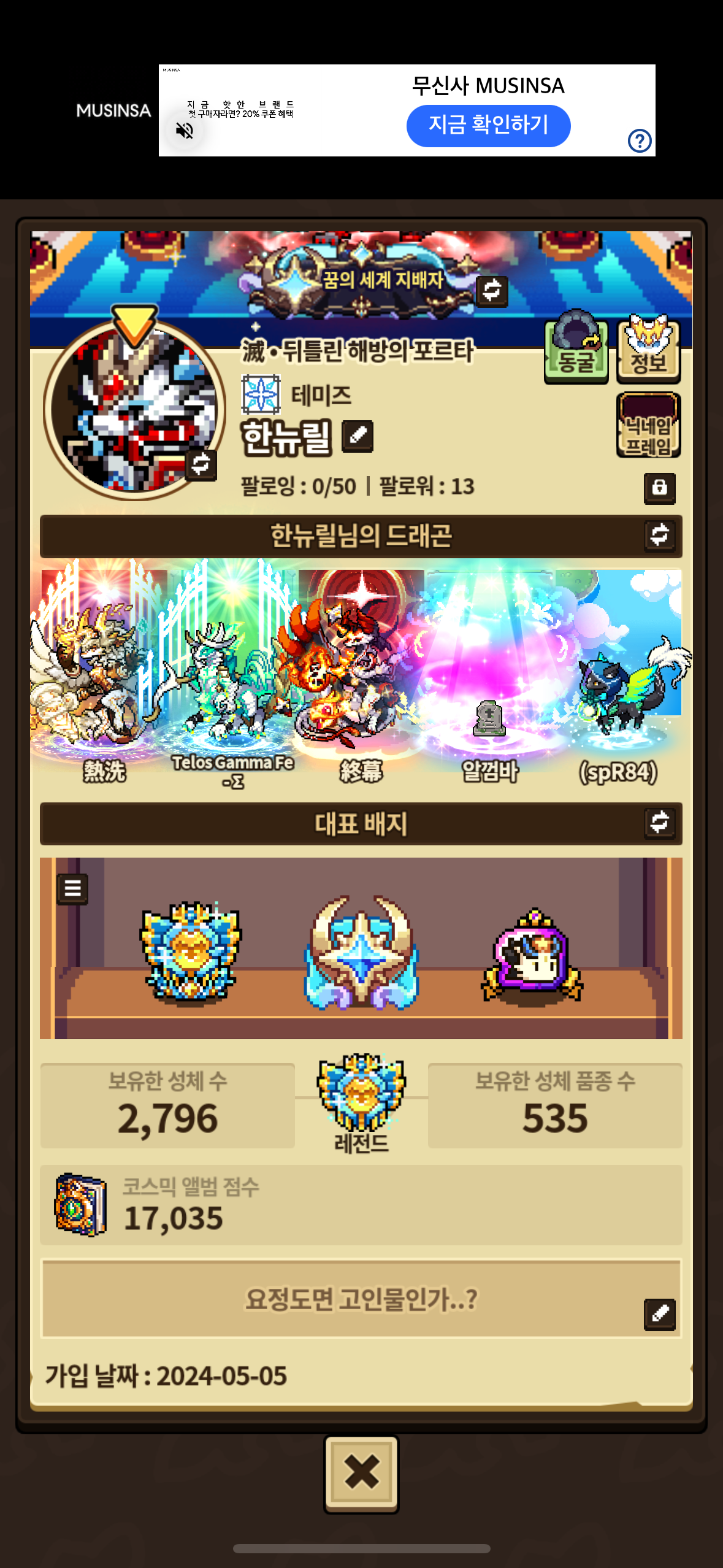This screenshot has width=723, height=1568.
Task: Change badges in 대표 배지 section
Action: (x=659, y=822)
